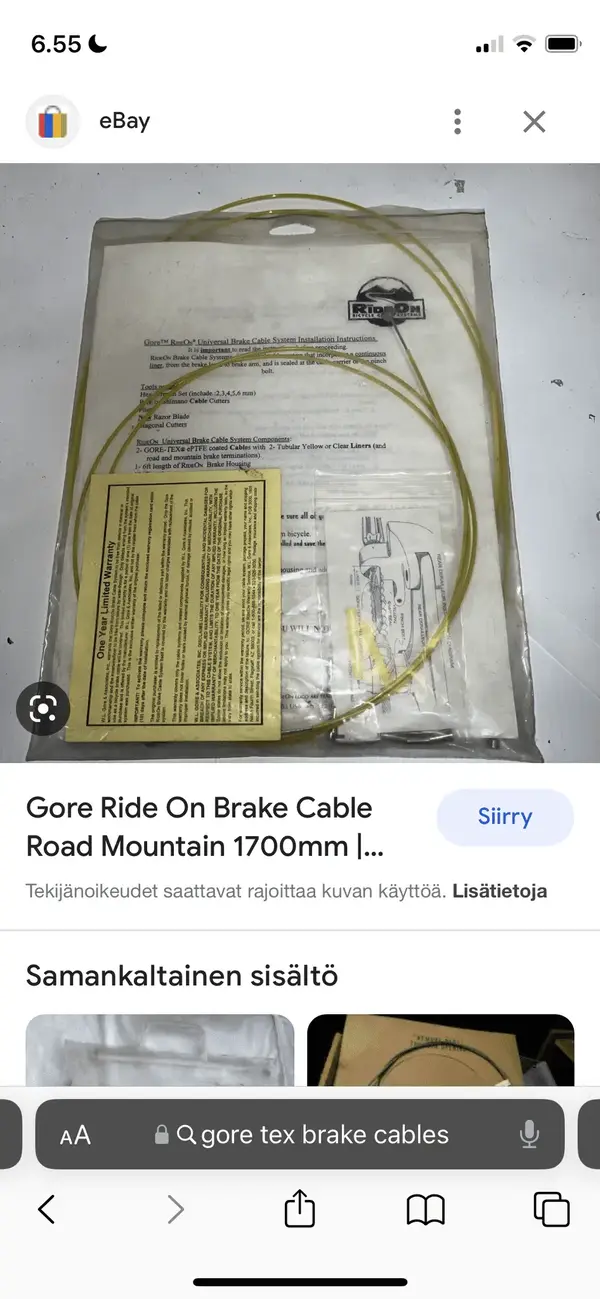Search the image with Lens icon
600x1299 pixels.
coord(43,709)
